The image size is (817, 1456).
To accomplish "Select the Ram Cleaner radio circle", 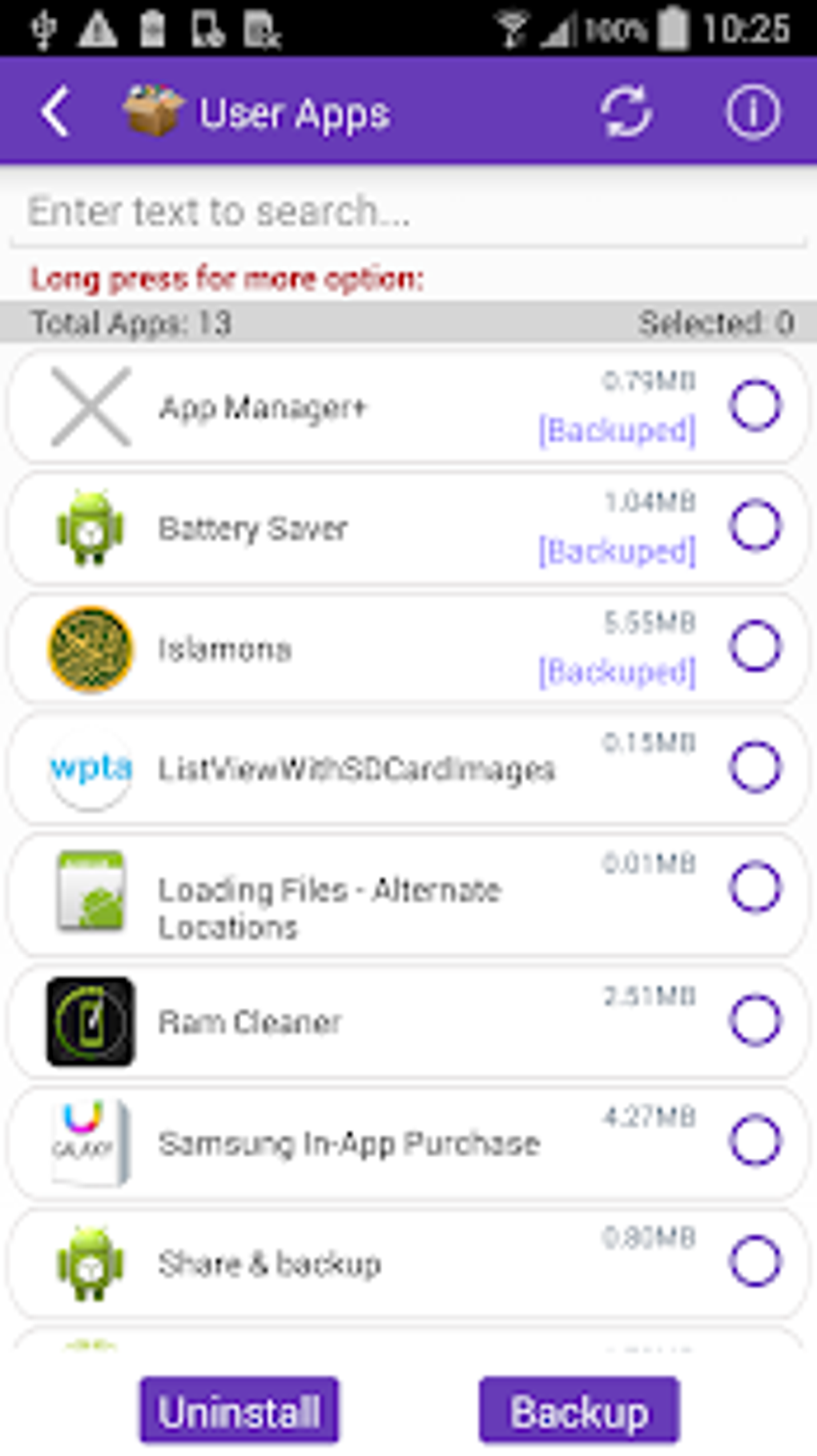I will (x=755, y=1021).
